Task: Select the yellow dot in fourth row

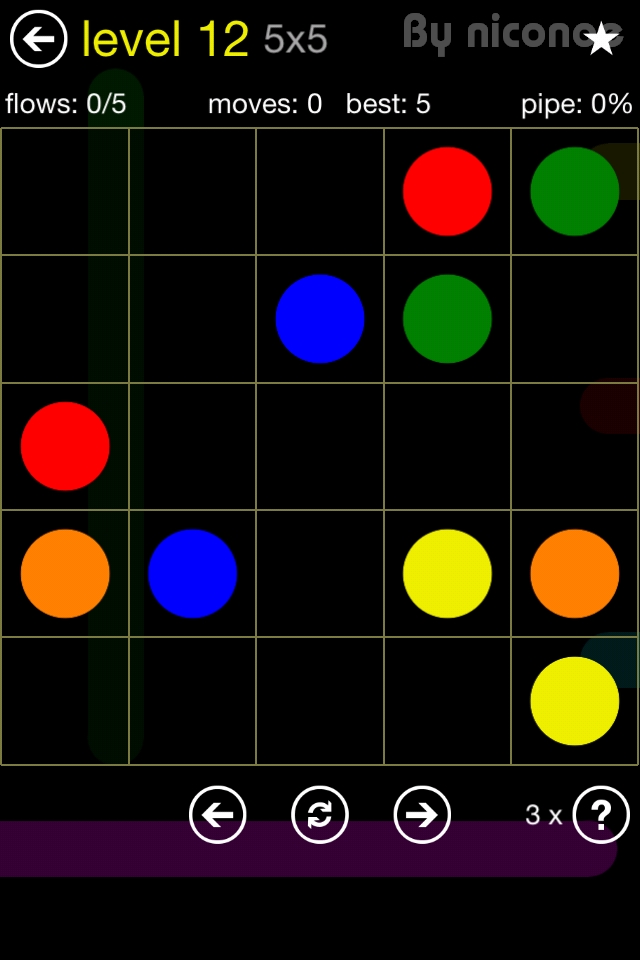Action: [447, 574]
